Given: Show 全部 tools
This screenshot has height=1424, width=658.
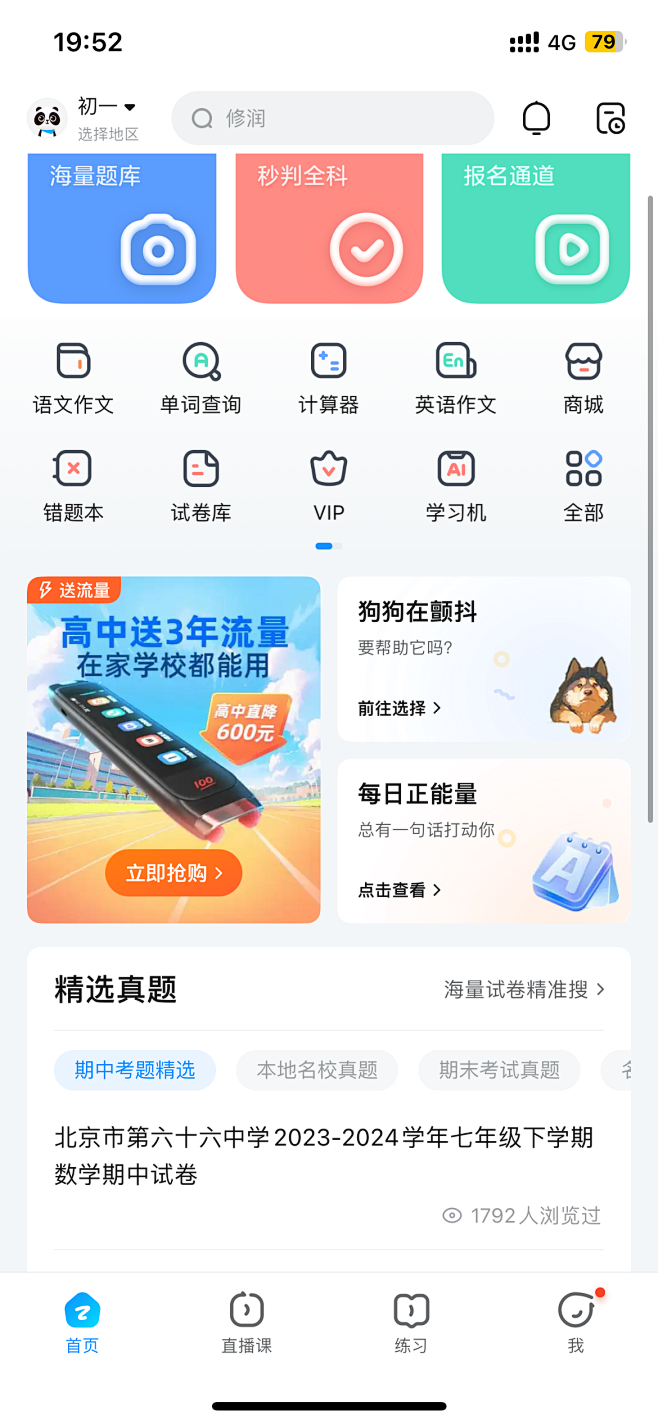Looking at the screenshot, I should pos(584,486).
